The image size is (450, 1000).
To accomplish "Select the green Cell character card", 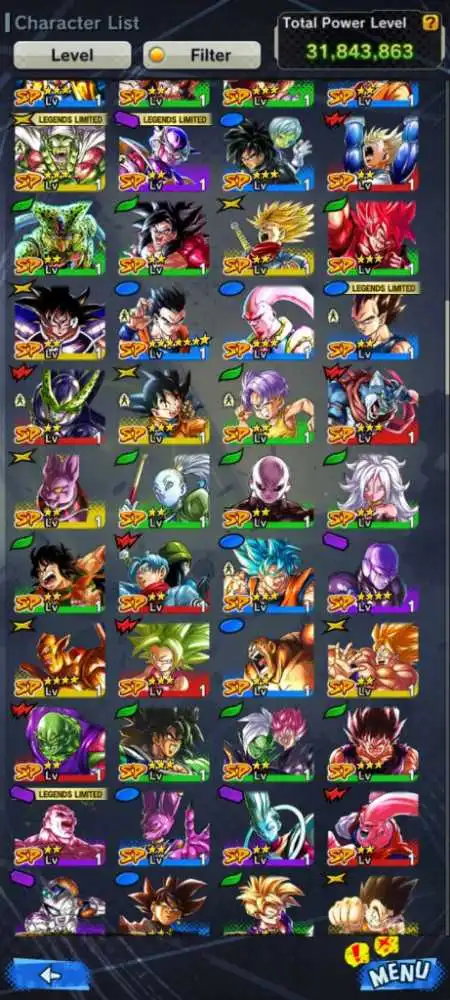I will point(59,238).
